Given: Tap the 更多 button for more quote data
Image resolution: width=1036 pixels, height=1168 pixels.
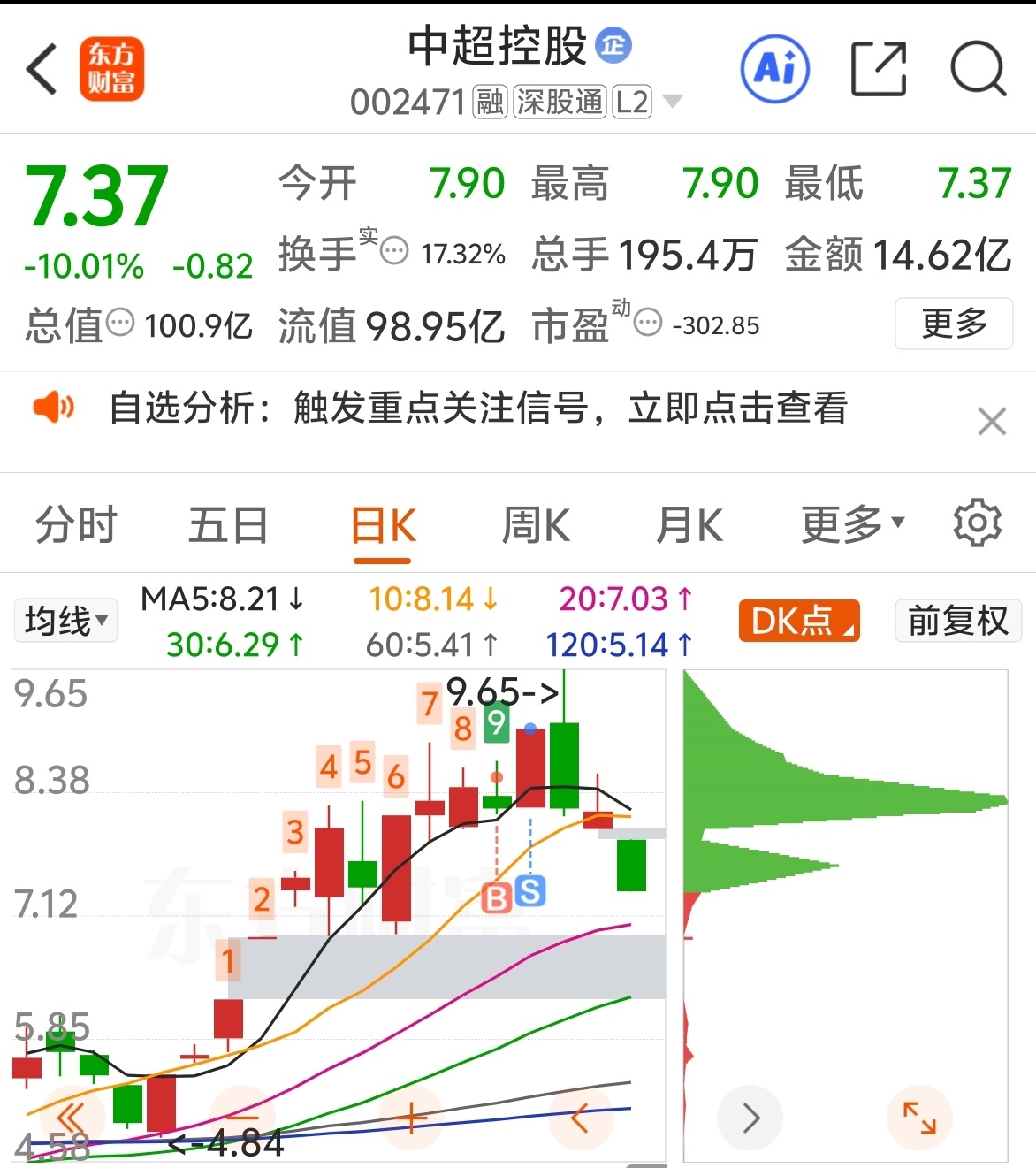Looking at the screenshot, I should point(953,324).
